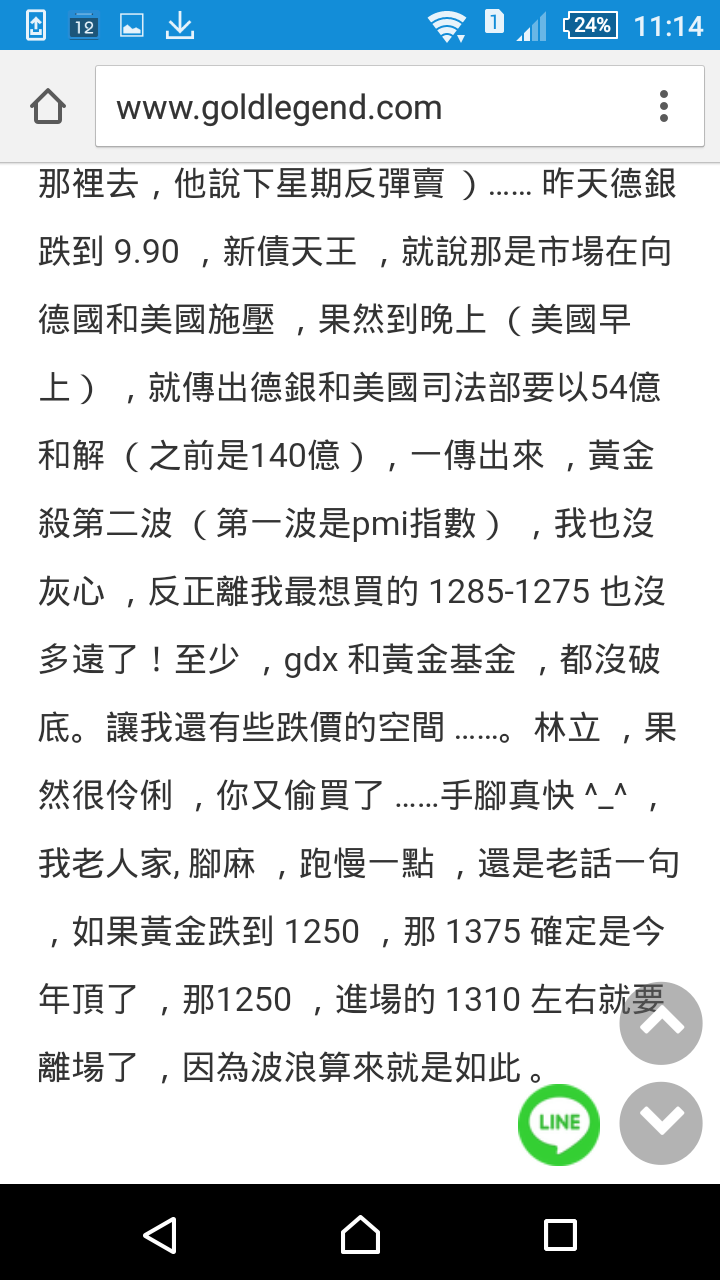Open the browser overflow menu

[x=663, y=107]
